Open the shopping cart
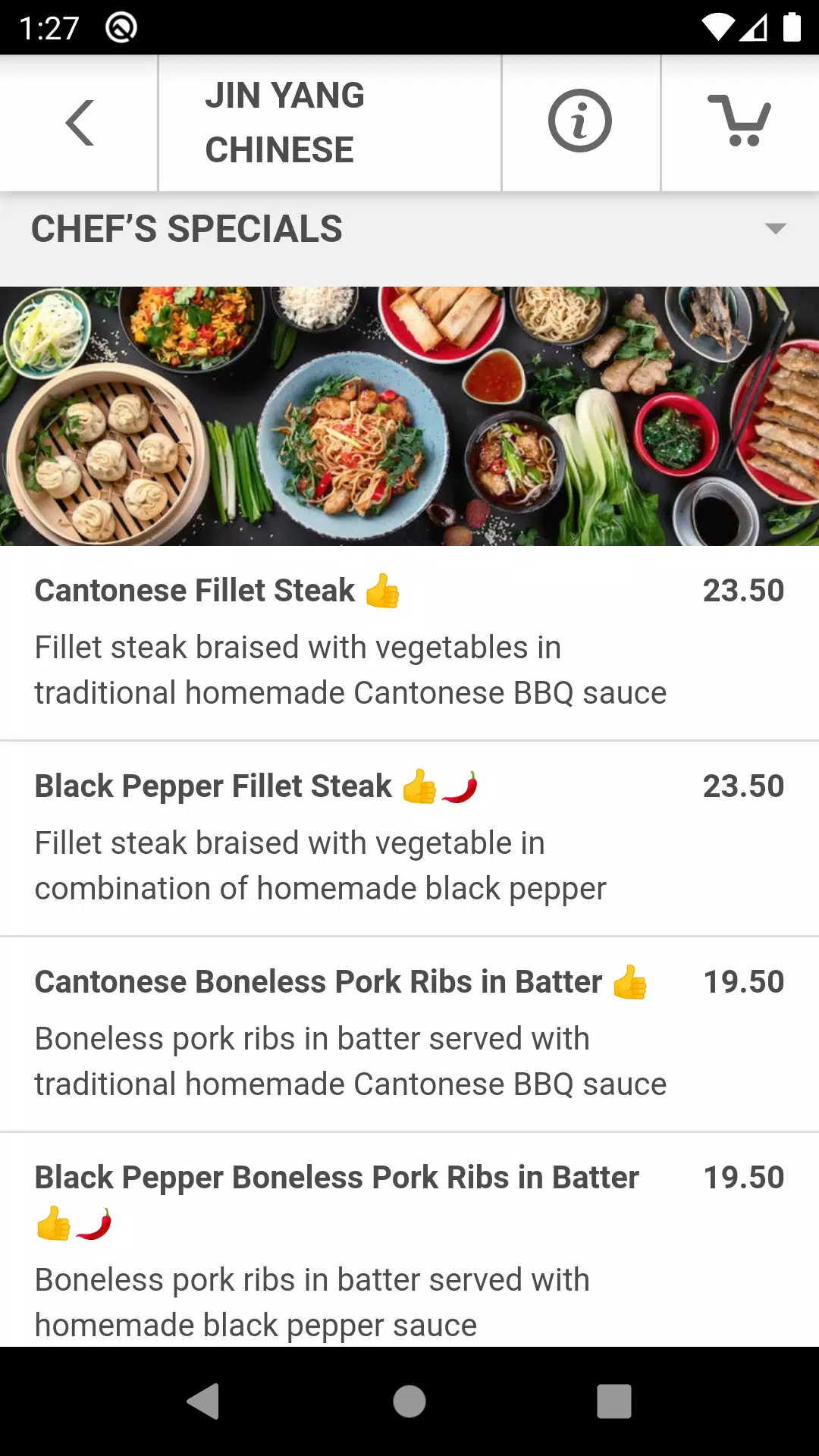This screenshot has width=819, height=1456. (x=739, y=121)
